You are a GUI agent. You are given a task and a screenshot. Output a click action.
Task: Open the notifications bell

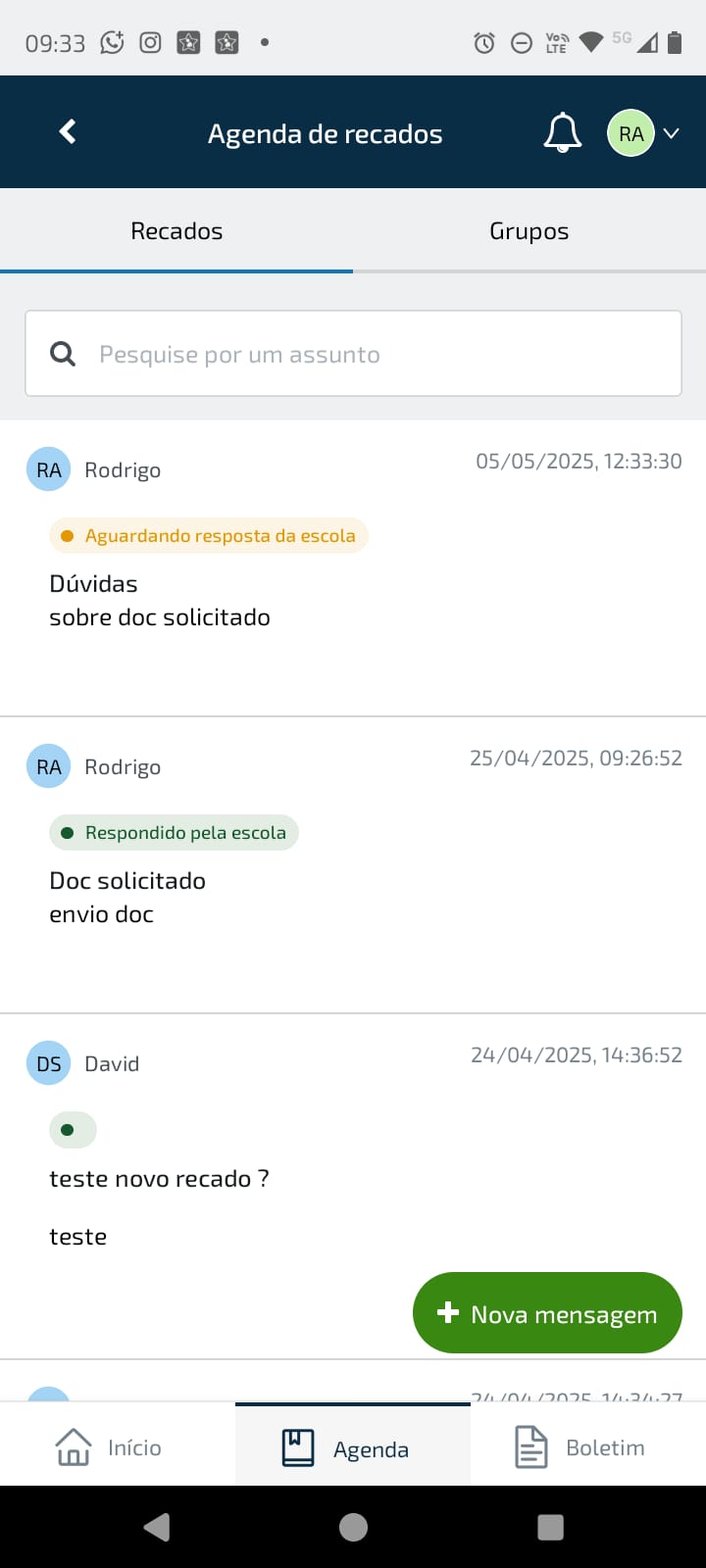click(562, 133)
